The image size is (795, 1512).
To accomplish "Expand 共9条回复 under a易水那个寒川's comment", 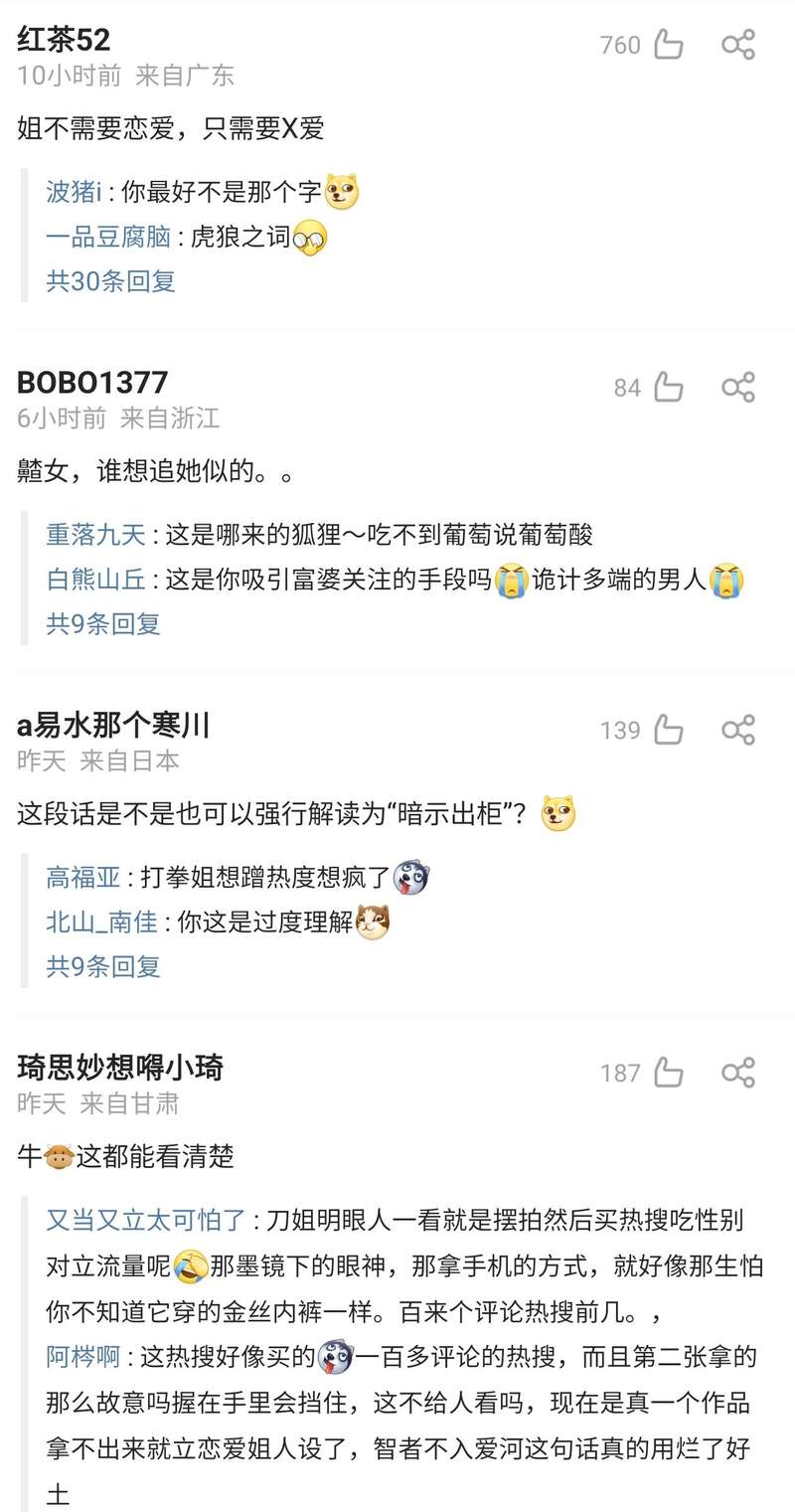I will (102, 966).
